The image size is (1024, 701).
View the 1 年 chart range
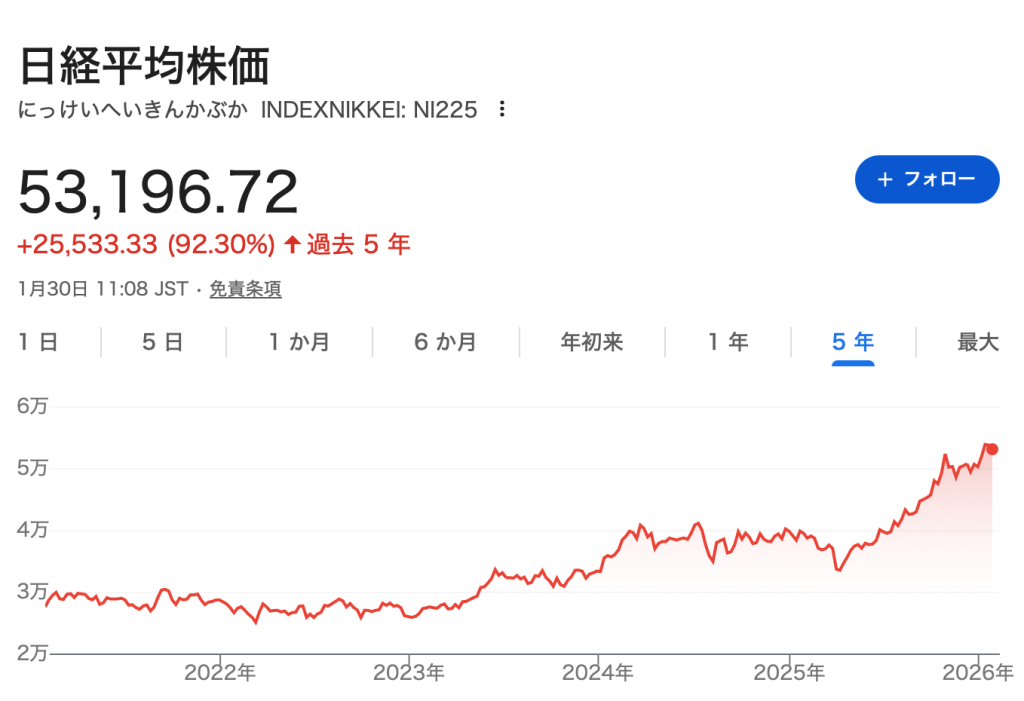[x=728, y=342]
